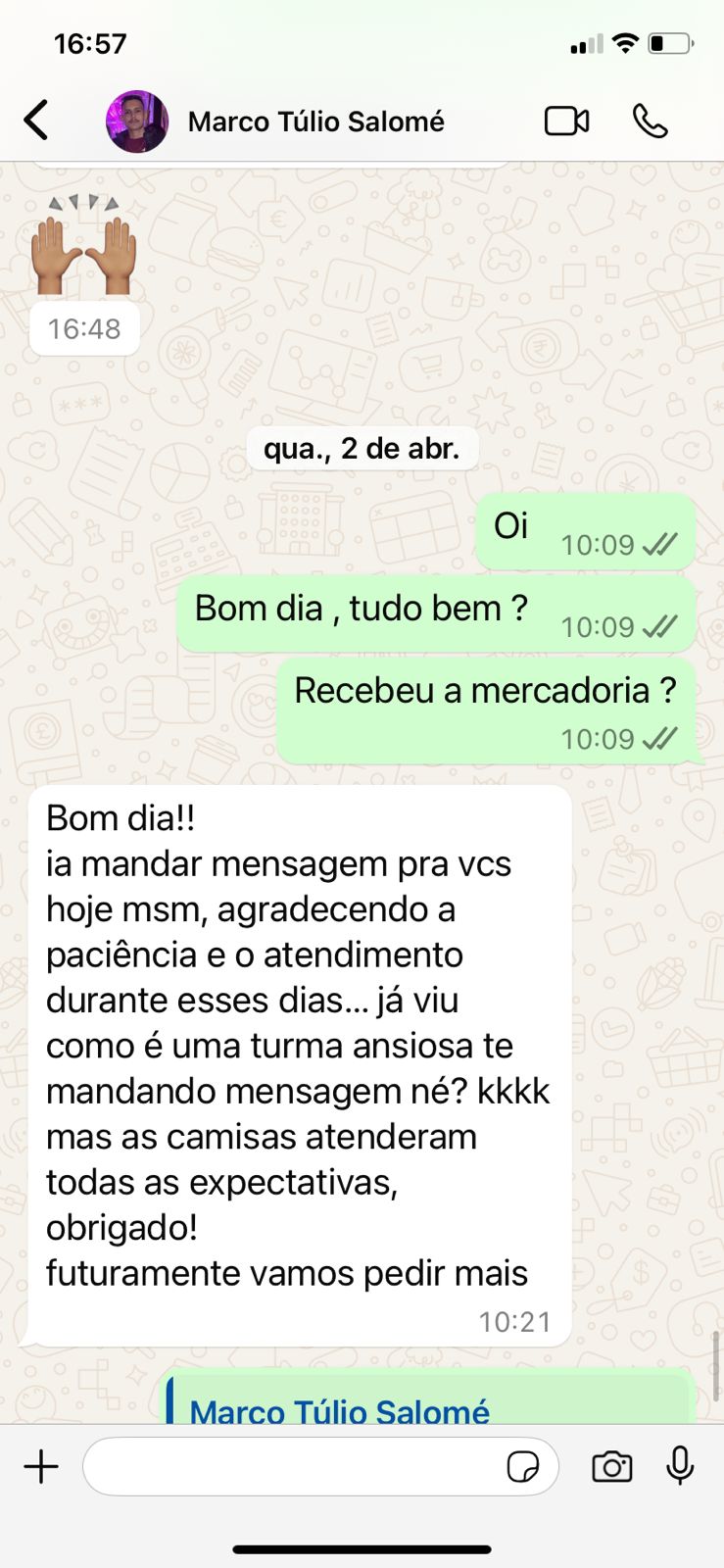Viewport: 724px width, 1568px height.
Task: Start a video call with Marco
Action: pyautogui.click(x=566, y=122)
